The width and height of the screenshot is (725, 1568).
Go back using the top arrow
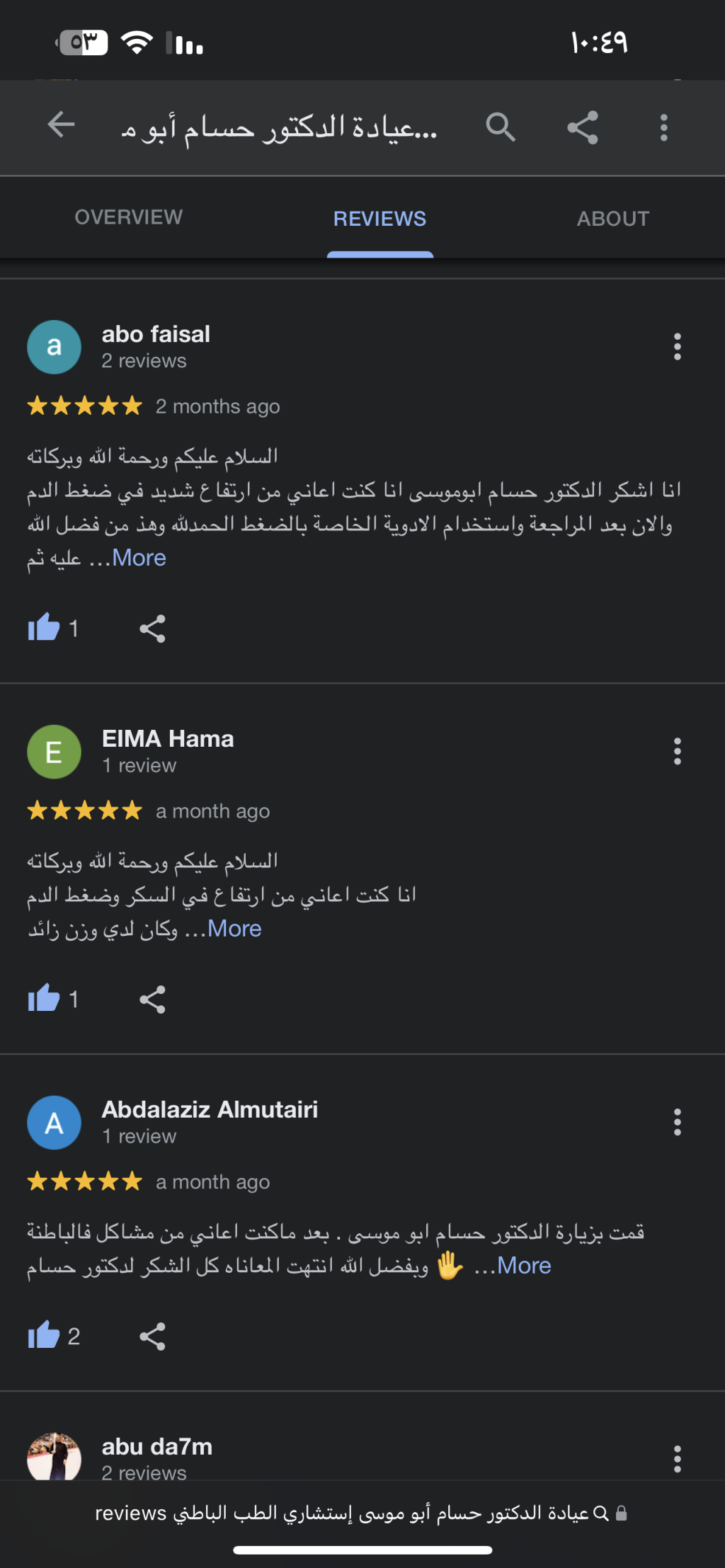[61, 125]
